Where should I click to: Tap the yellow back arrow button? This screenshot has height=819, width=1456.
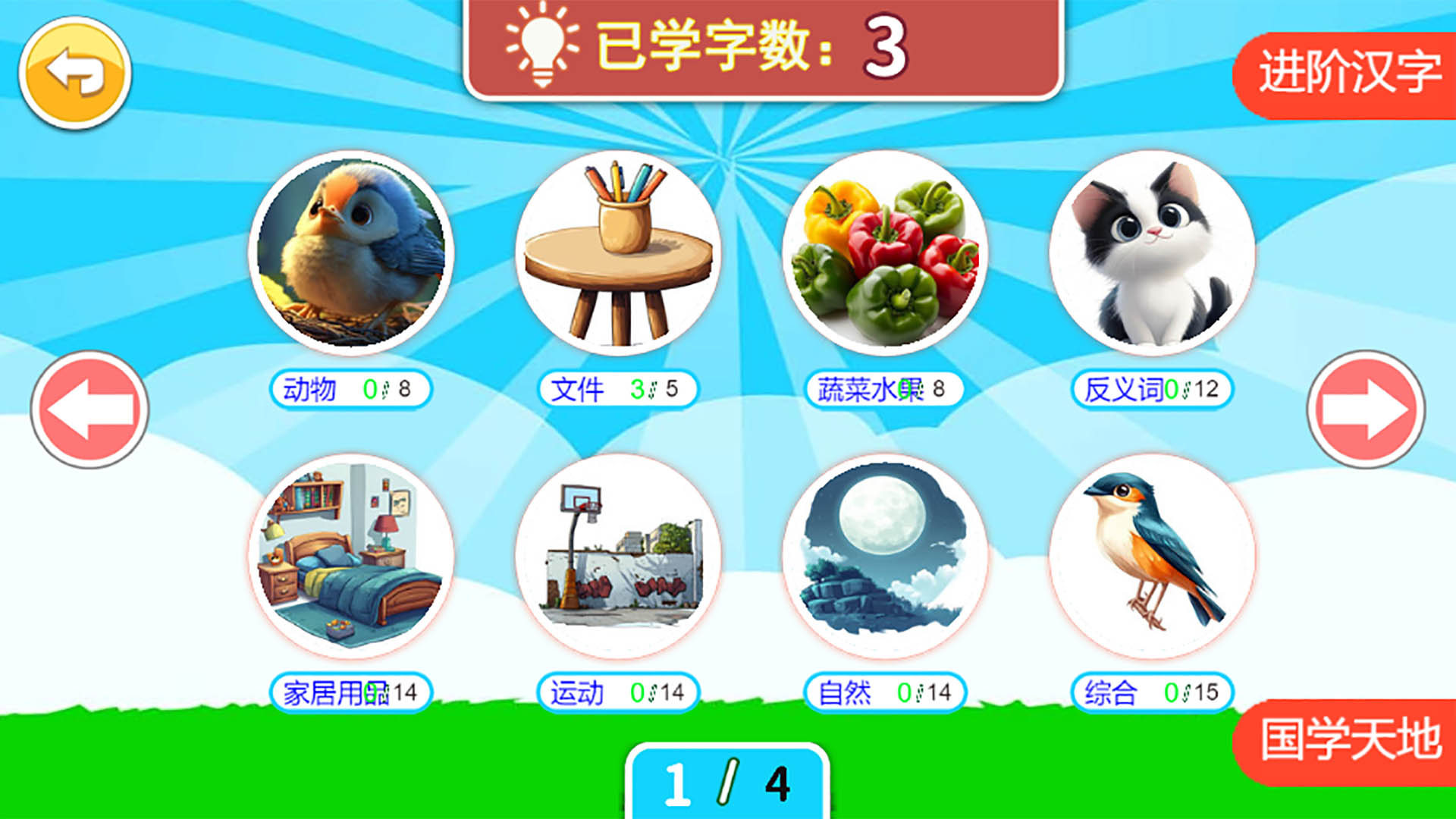click(74, 74)
